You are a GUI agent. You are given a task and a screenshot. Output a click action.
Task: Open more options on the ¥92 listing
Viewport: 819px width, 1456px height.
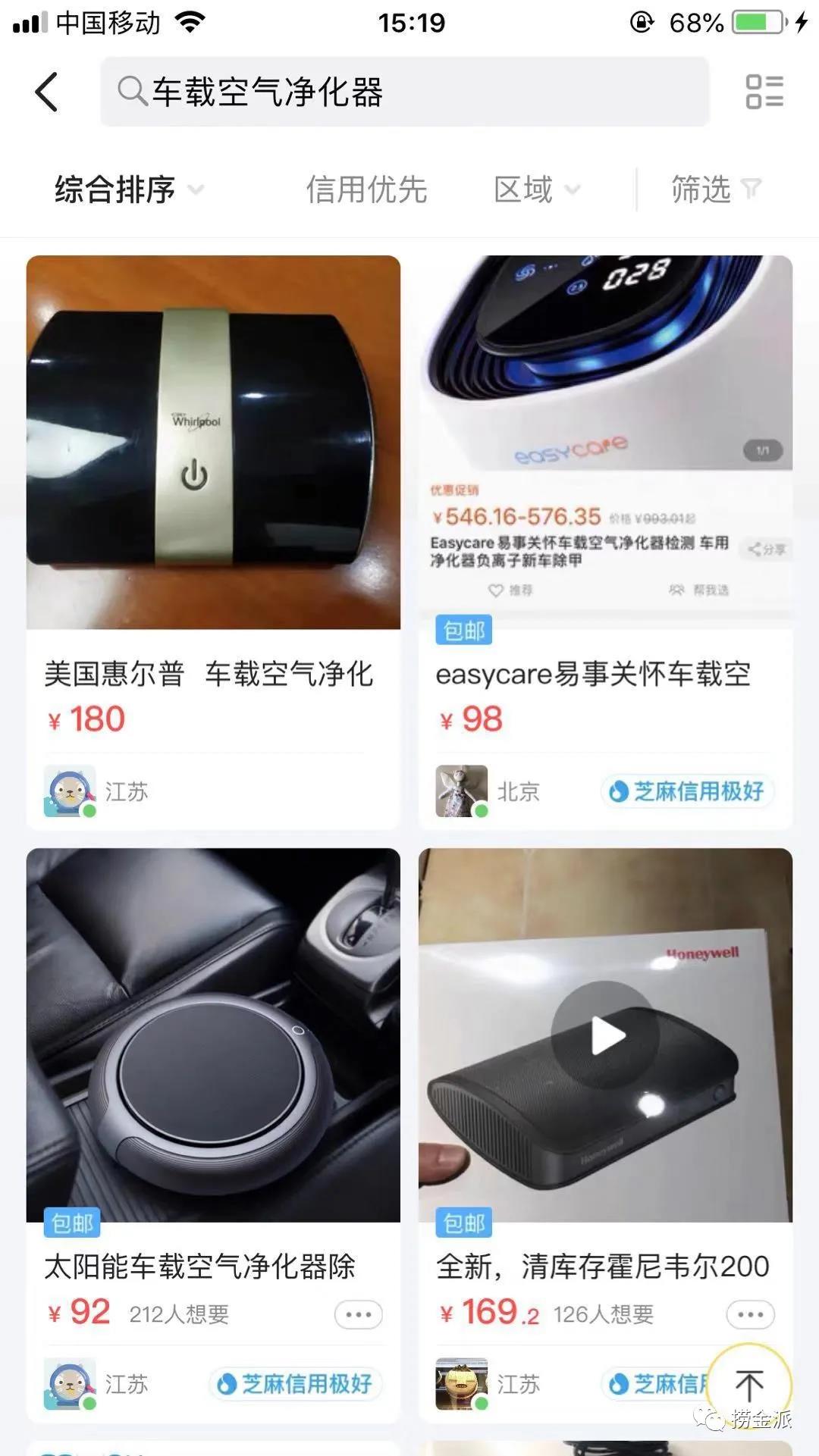pos(358,1314)
